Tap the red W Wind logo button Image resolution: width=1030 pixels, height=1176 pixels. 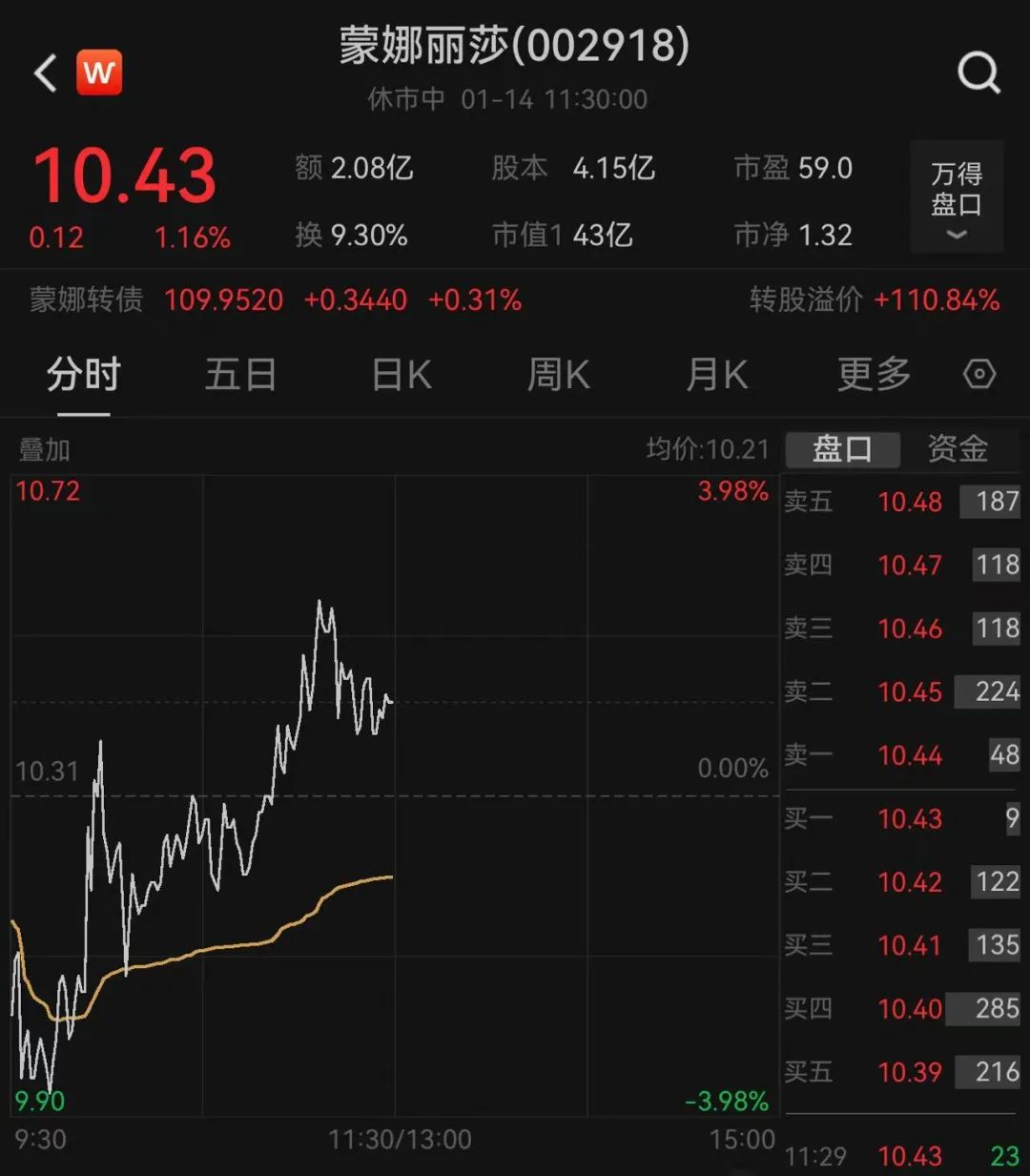[x=99, y=72]
